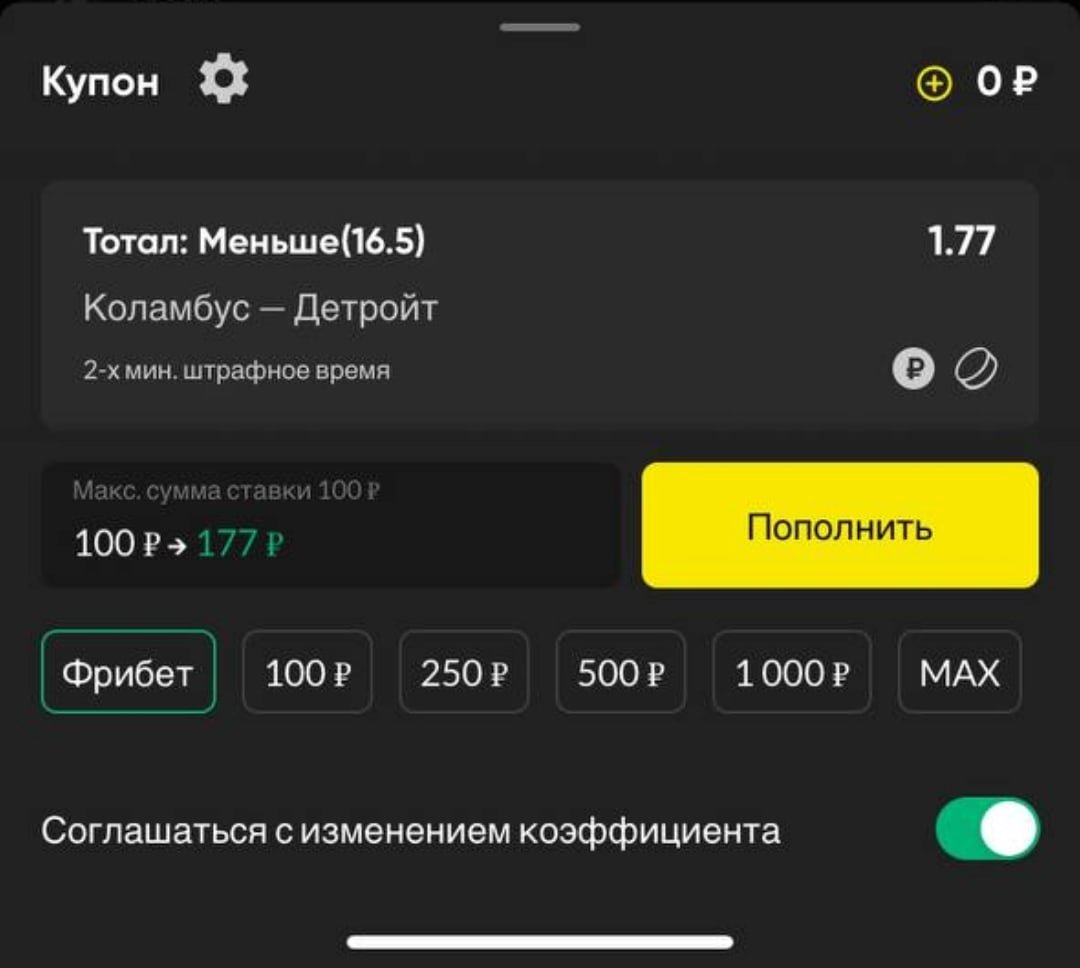
Task: Select the 1 000 ₽ stake chip
Action: coord(792,672)
